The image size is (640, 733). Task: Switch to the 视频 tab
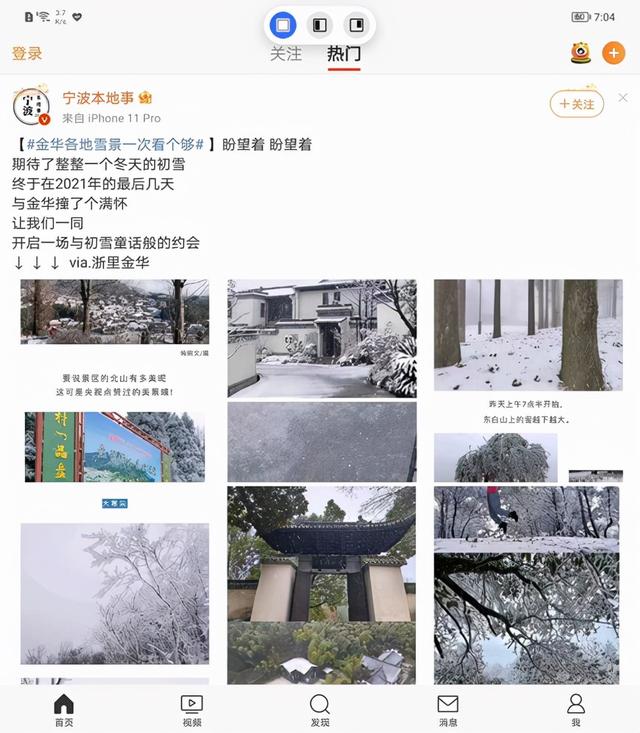(192, 709)
